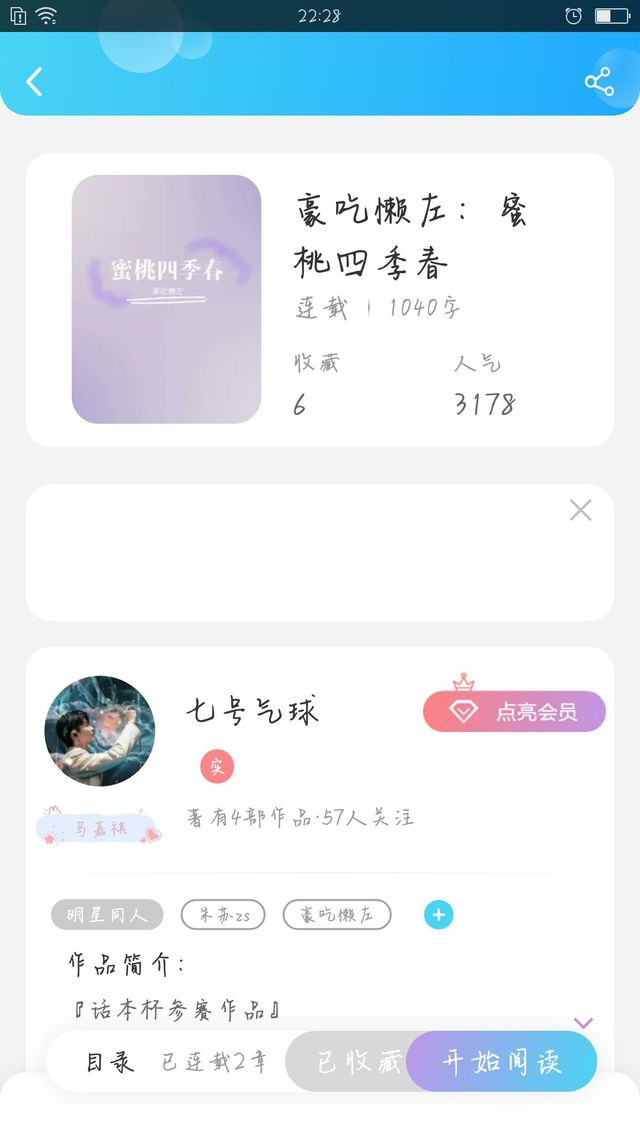This screenshot has height=1138, width=640.
Task: Open the 蜜桃四季春 book cover
Action: click(x=166, y=299)
